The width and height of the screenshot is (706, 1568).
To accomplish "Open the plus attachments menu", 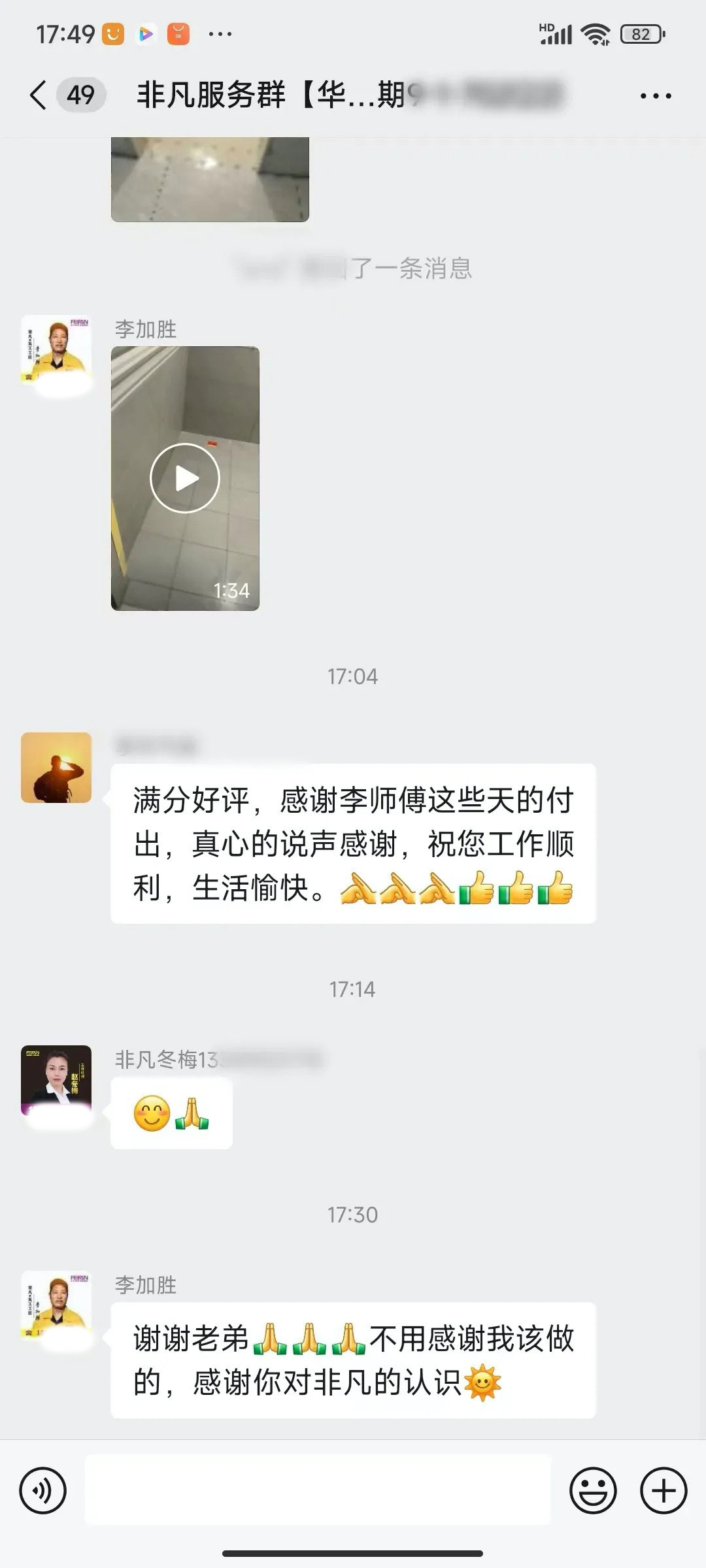I will (664, 1491).
